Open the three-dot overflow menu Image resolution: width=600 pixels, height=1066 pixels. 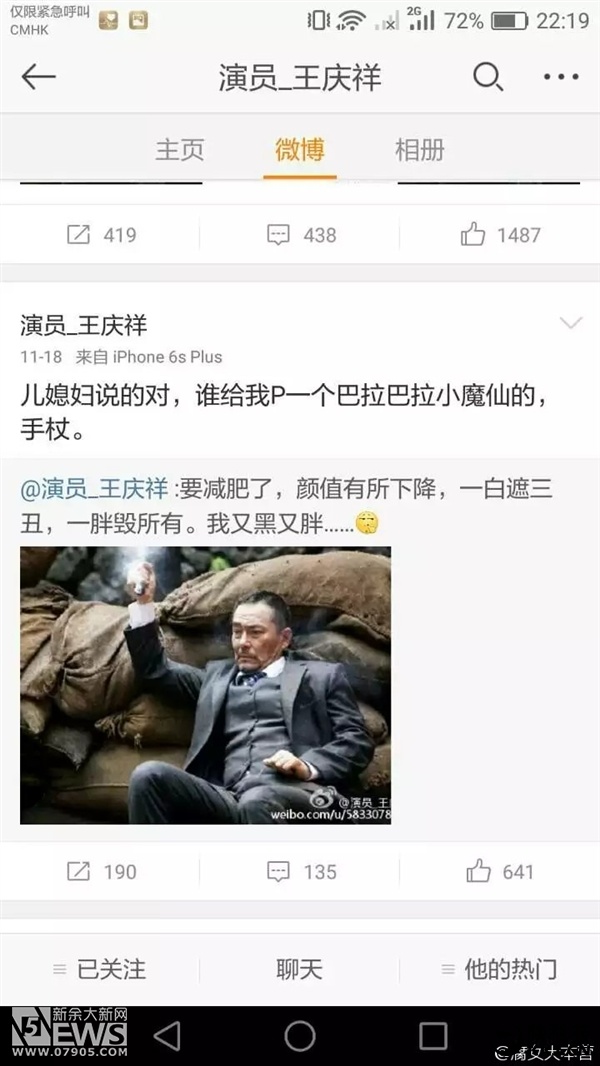(x=561, y=77)
